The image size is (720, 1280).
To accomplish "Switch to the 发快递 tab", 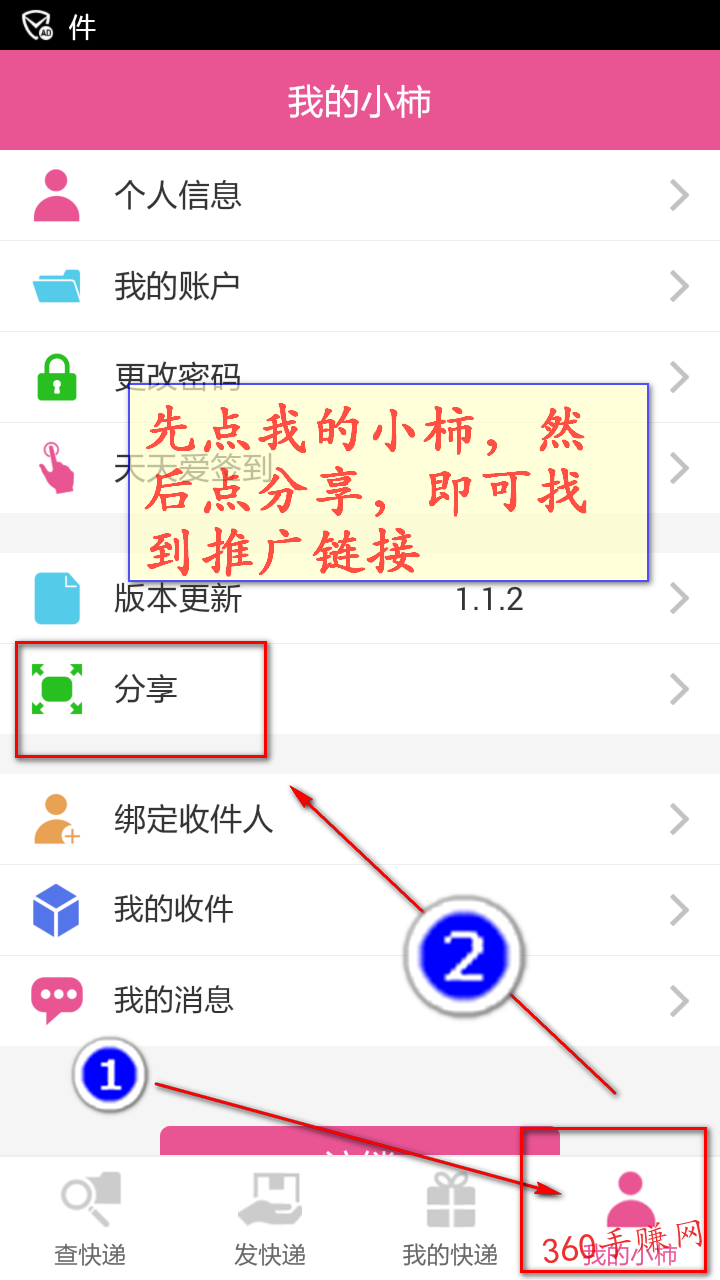I will pyautogui.click(x=270, y=1219).
